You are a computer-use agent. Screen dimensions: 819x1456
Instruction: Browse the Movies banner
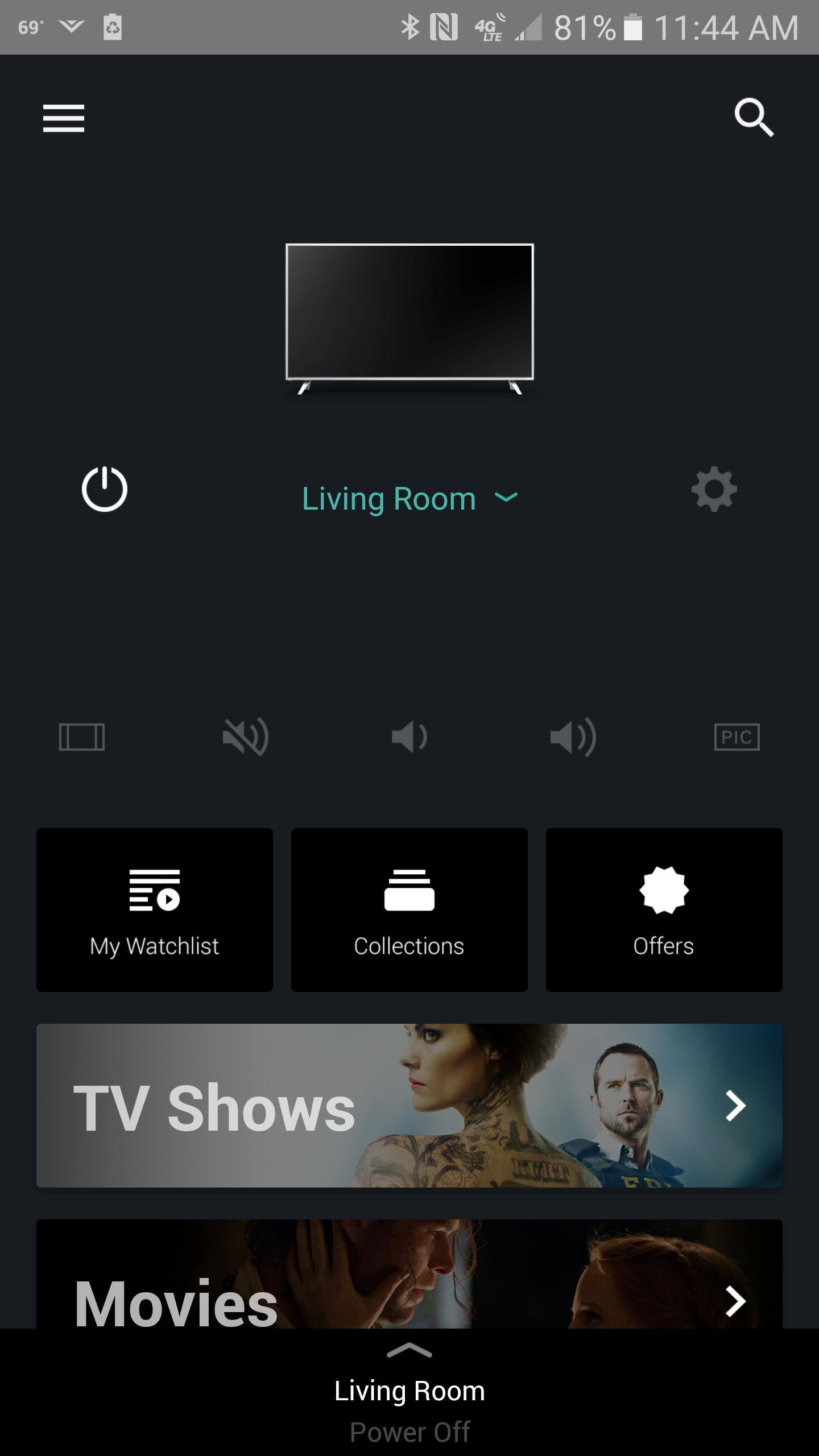click(x=409, y=1285)
